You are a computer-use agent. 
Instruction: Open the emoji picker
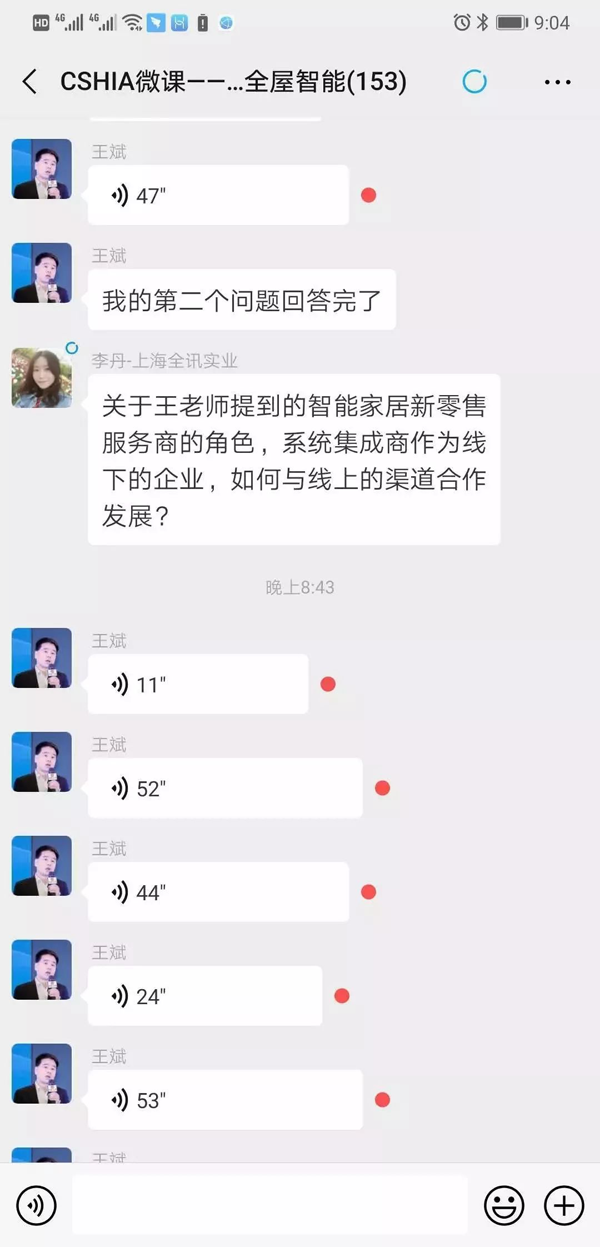tap(504, 1206)
